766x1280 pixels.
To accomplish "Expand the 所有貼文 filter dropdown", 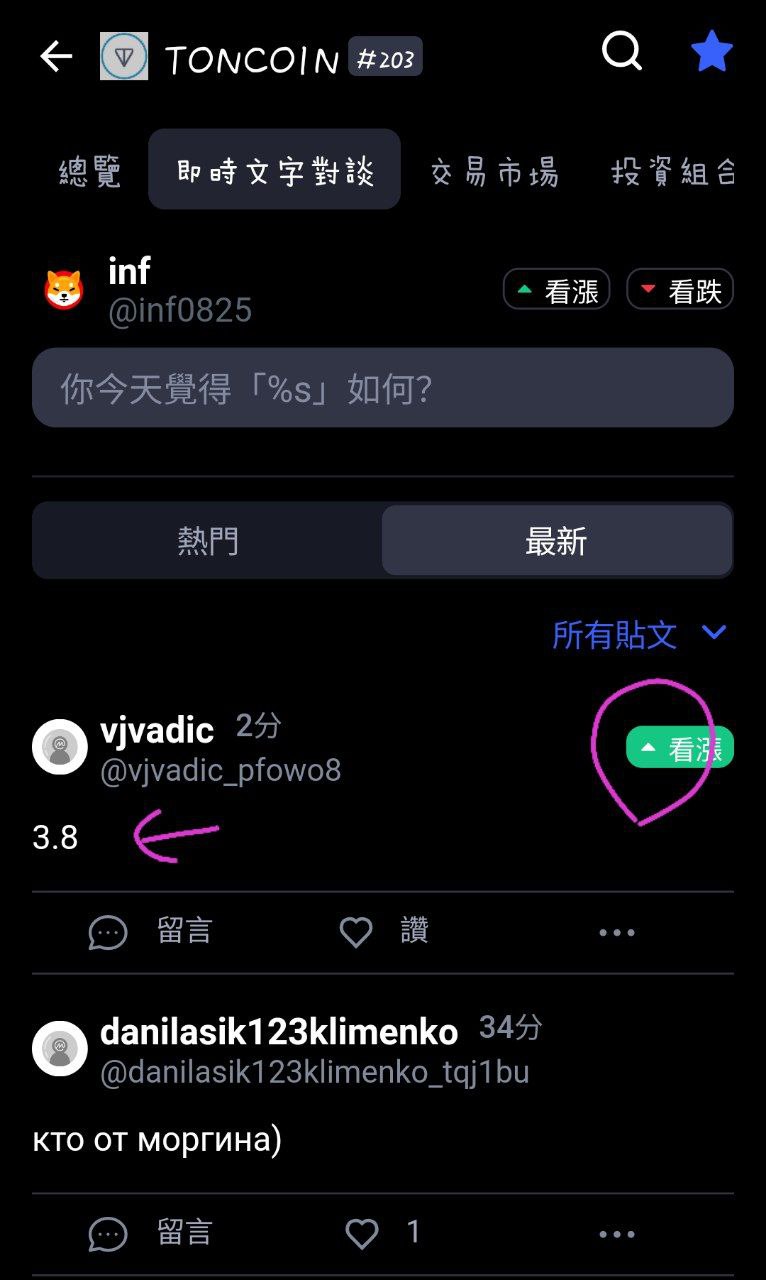I will [x=640, y=634].
